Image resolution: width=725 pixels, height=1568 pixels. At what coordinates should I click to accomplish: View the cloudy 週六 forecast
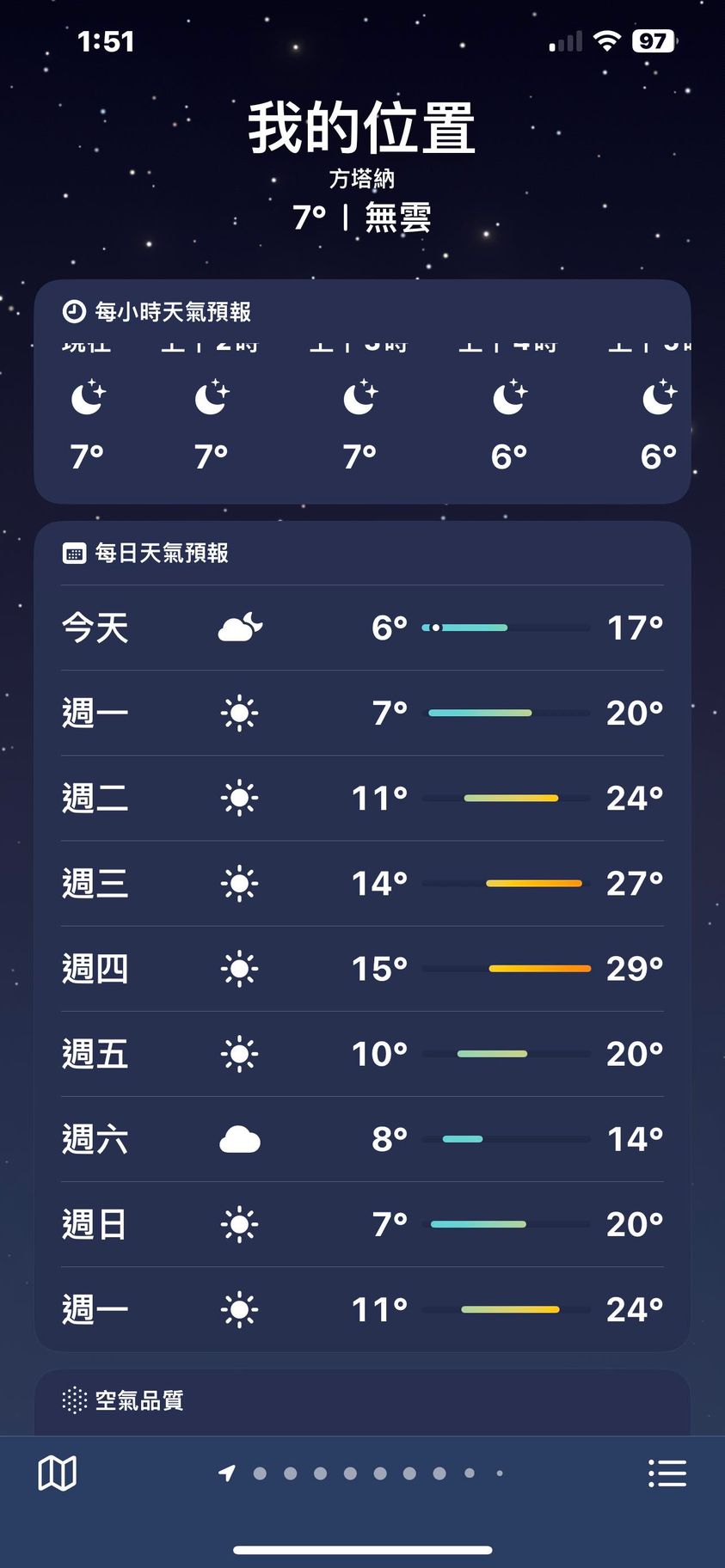tap(362, 1139)
